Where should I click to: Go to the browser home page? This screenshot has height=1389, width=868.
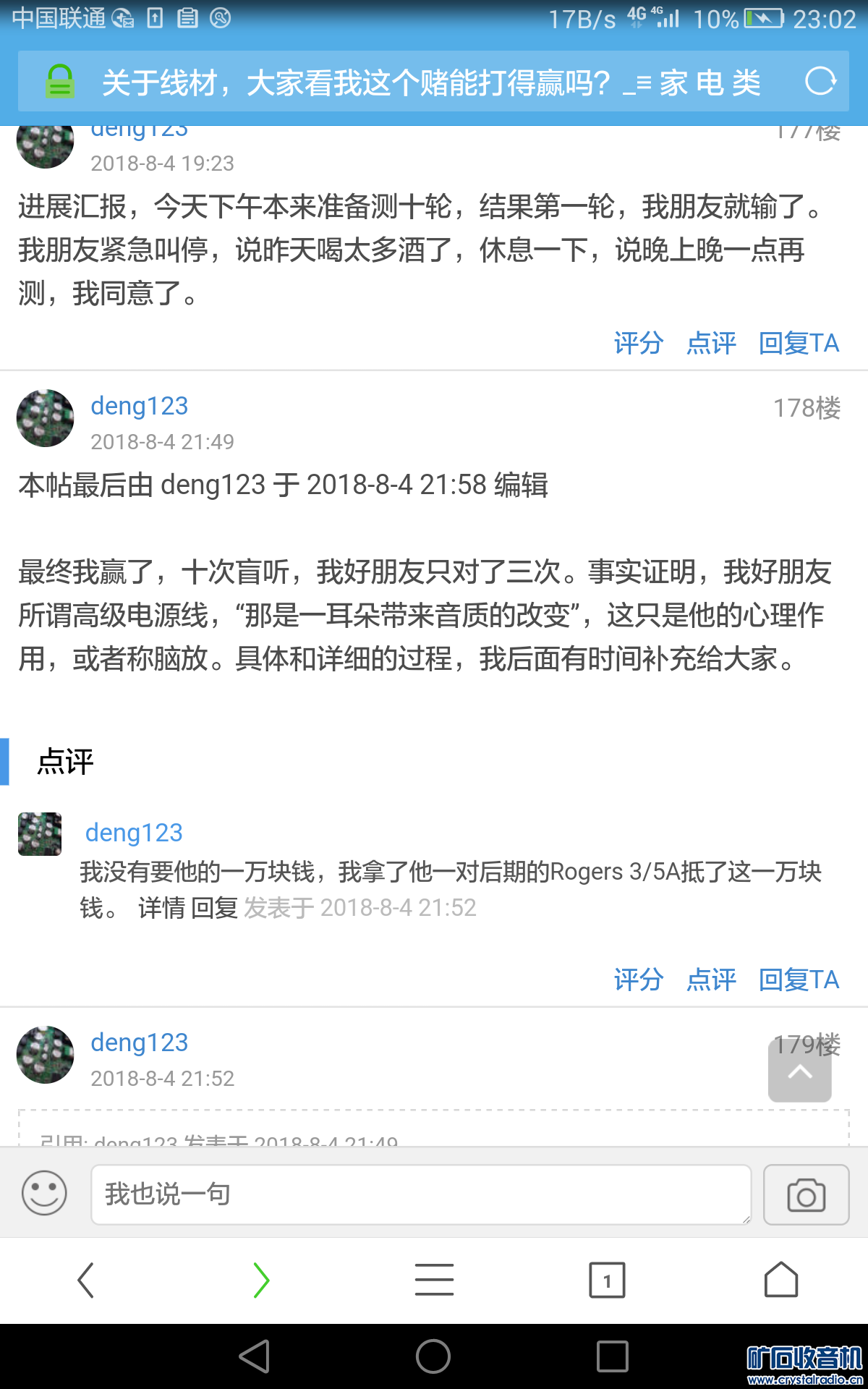(x=781, y=1280)
